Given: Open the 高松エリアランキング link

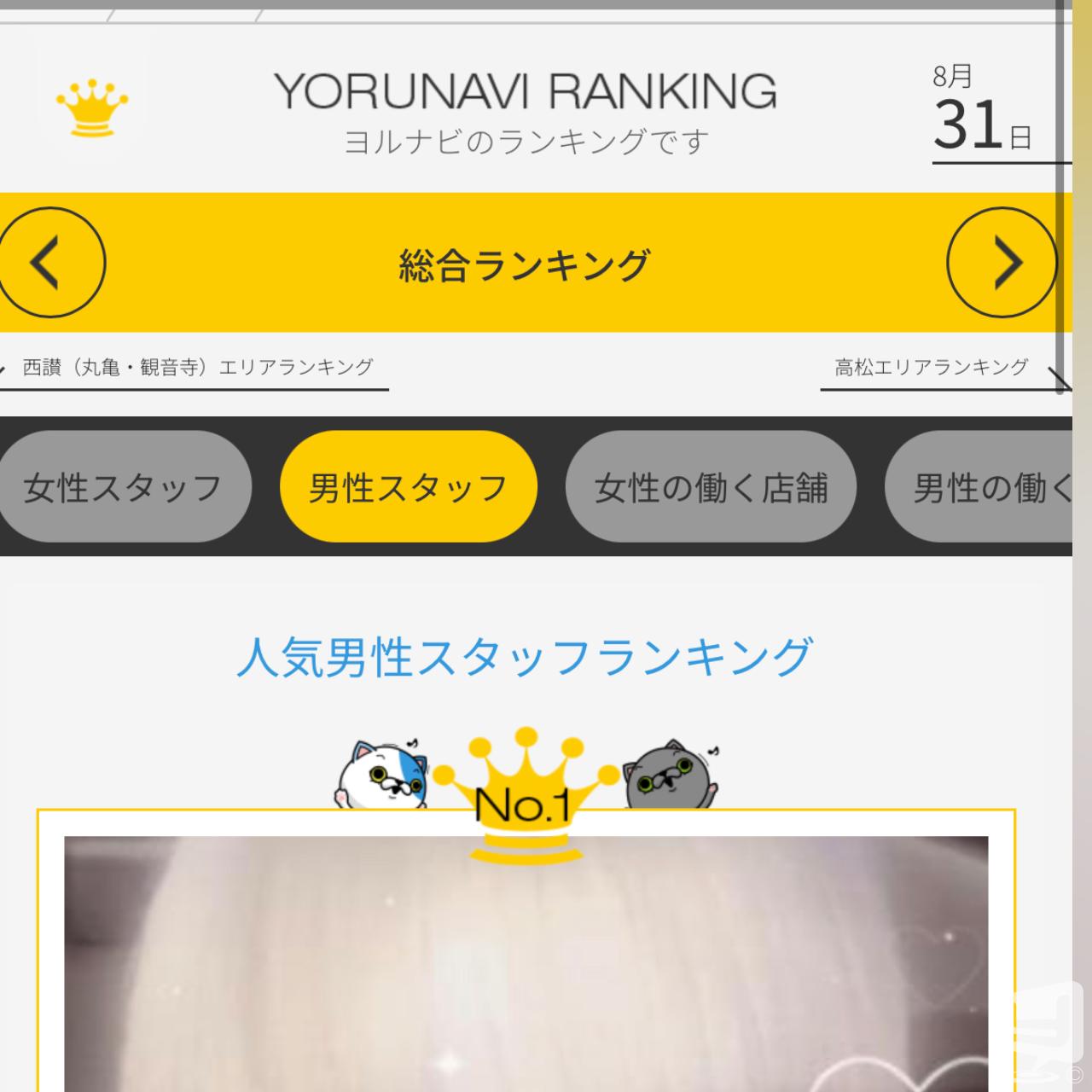Looking at the screenshot, I should [931, 368].
